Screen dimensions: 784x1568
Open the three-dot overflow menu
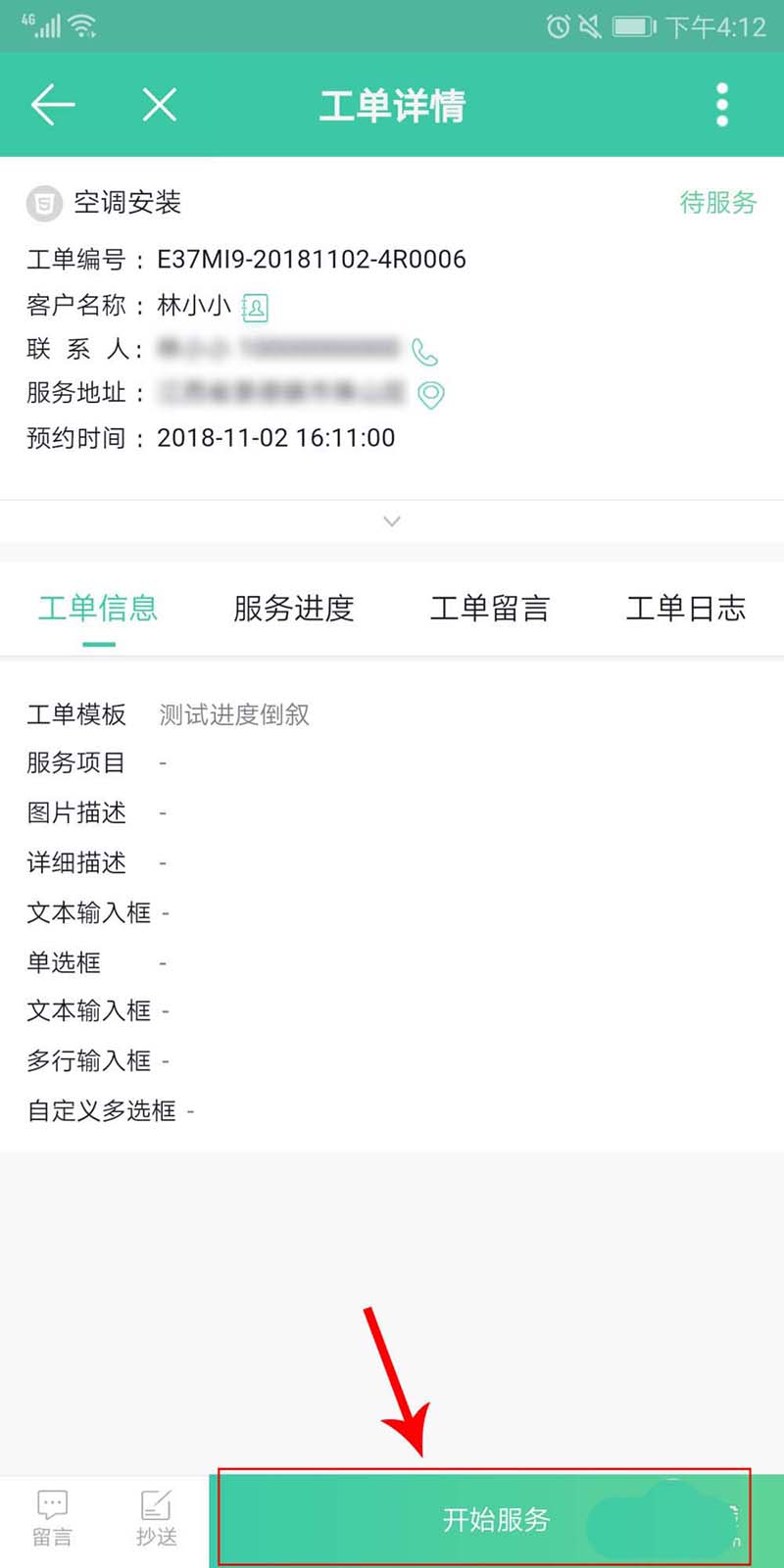click(x=722, y=105)
